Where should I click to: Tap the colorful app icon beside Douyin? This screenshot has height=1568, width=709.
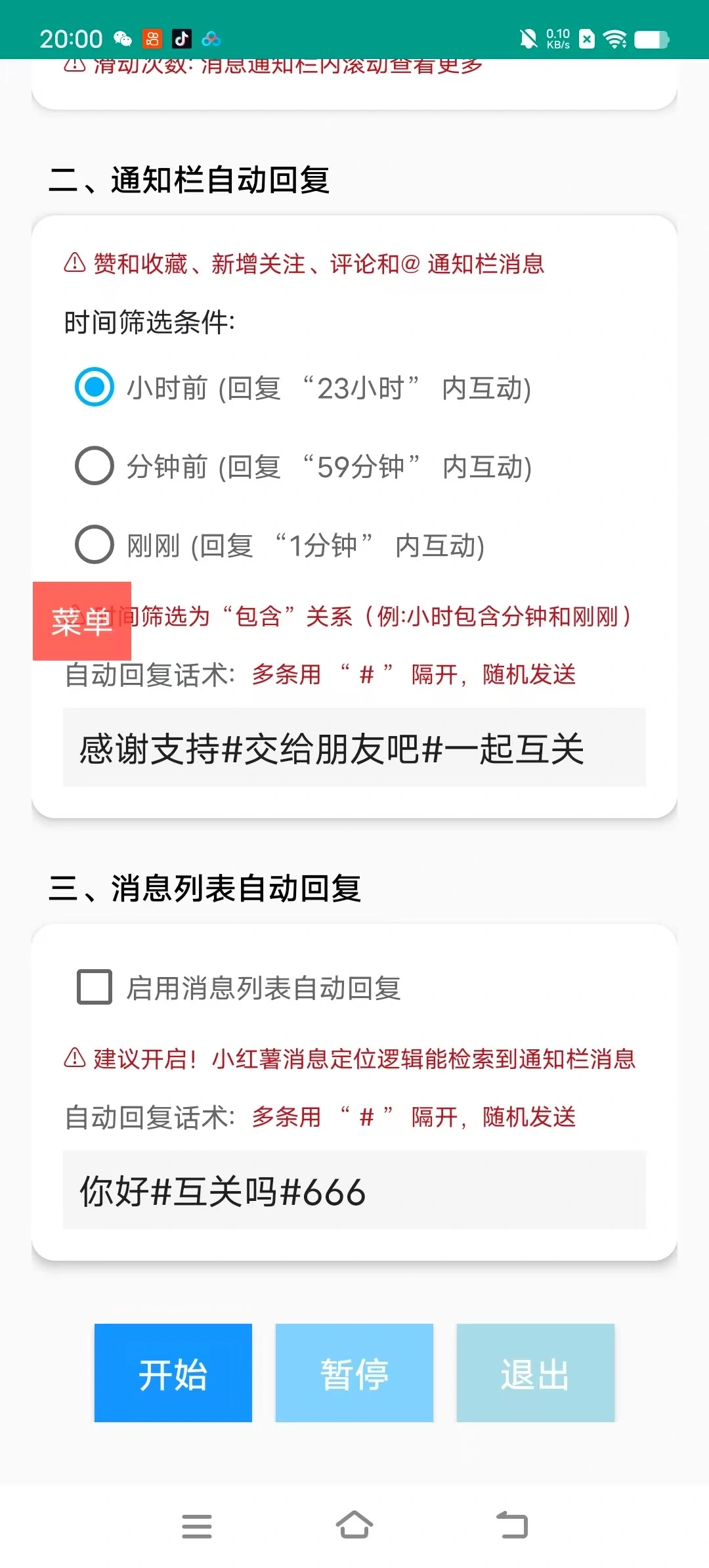(211, 38)
